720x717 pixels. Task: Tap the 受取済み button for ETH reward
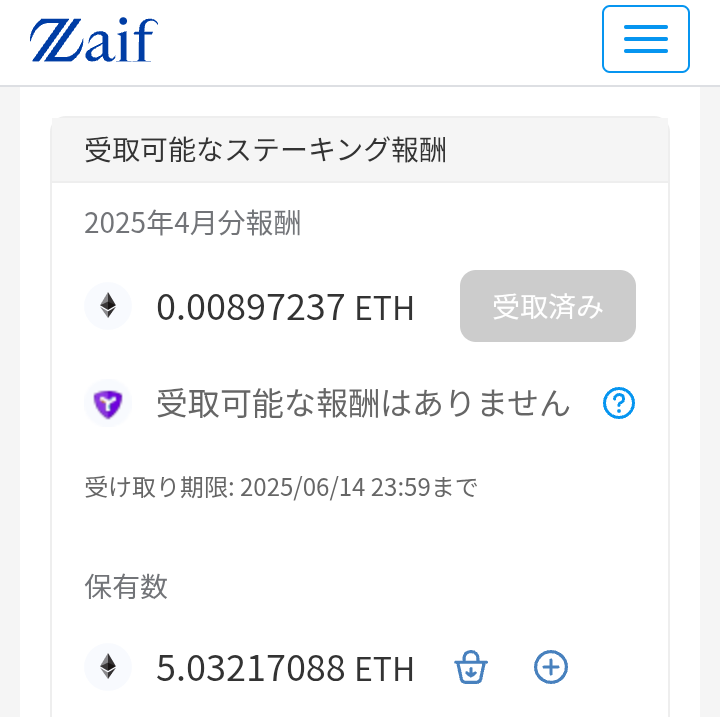click(547, 306)
